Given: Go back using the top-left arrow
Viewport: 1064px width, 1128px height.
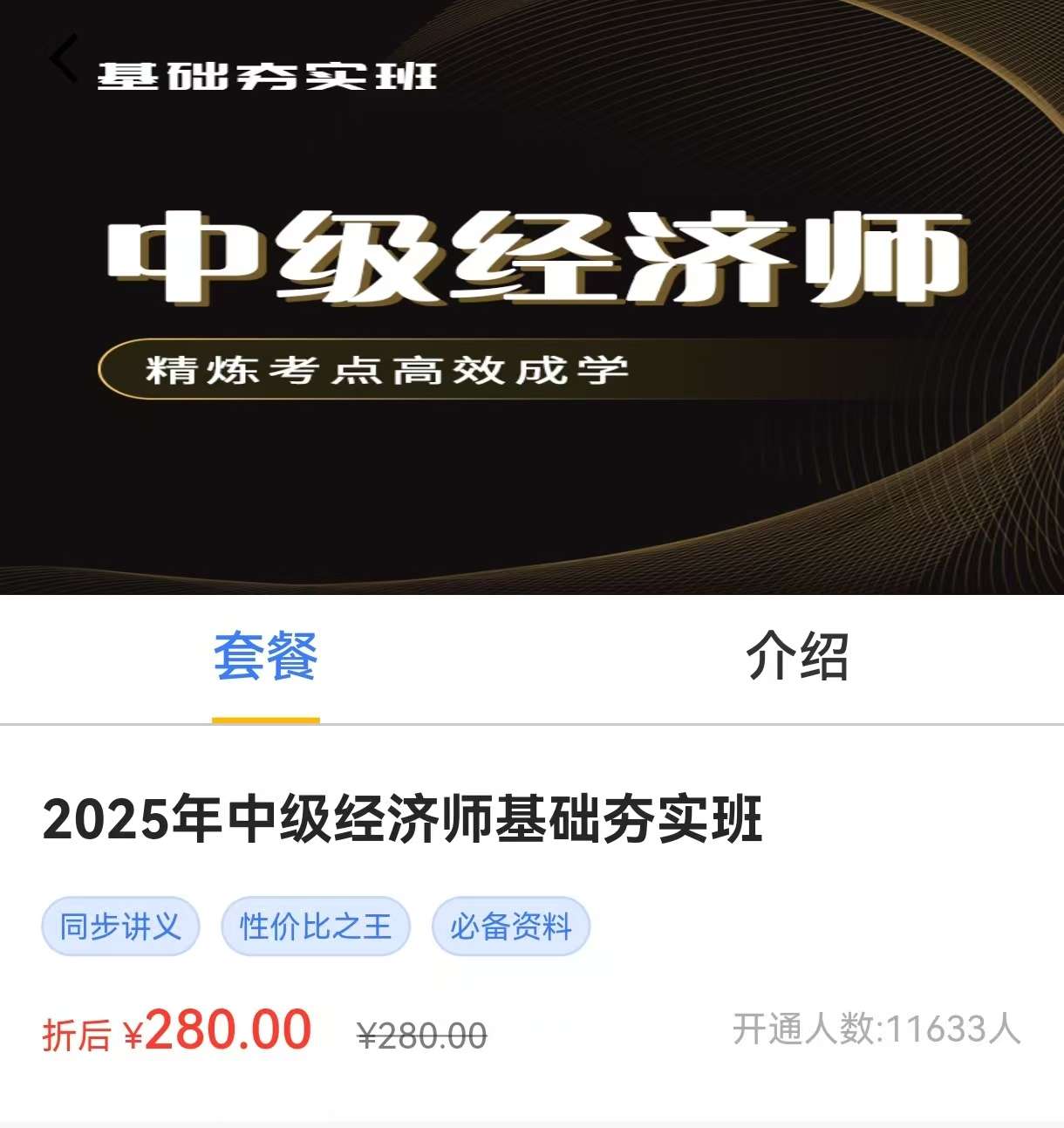Looking at the screenshot, I should tap(64, 59).
